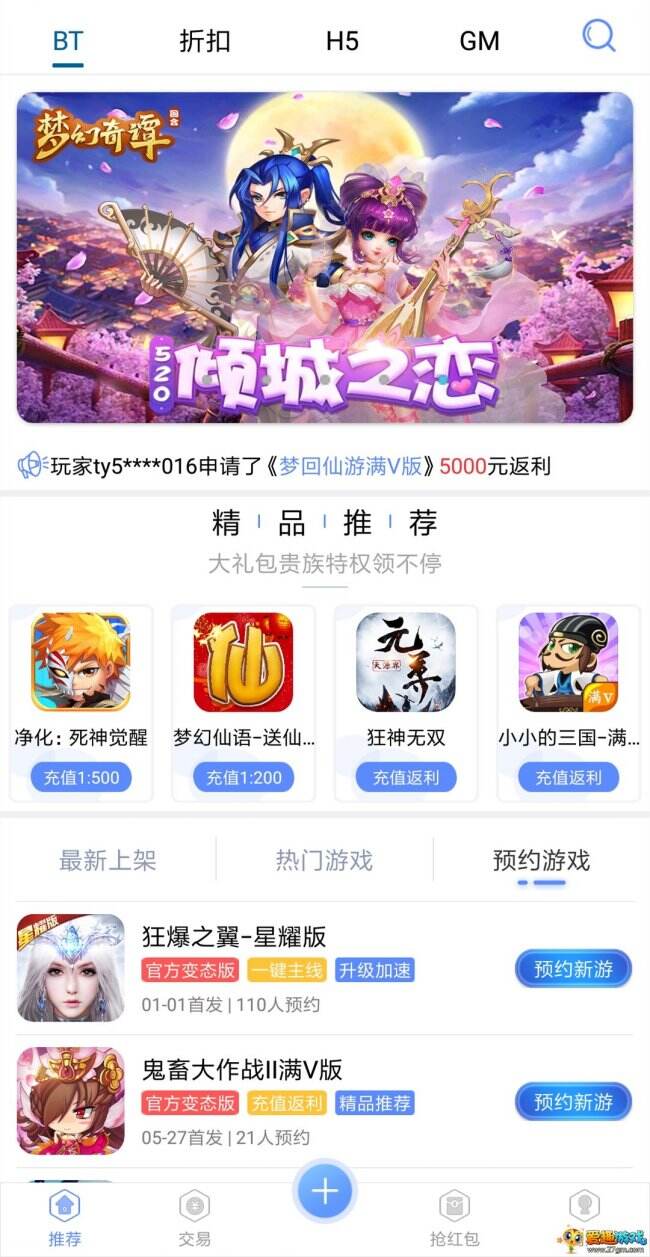Open the 净化：死神觉醒 game card
This screenshot has width=650, height=1257.
pos(81,702)
